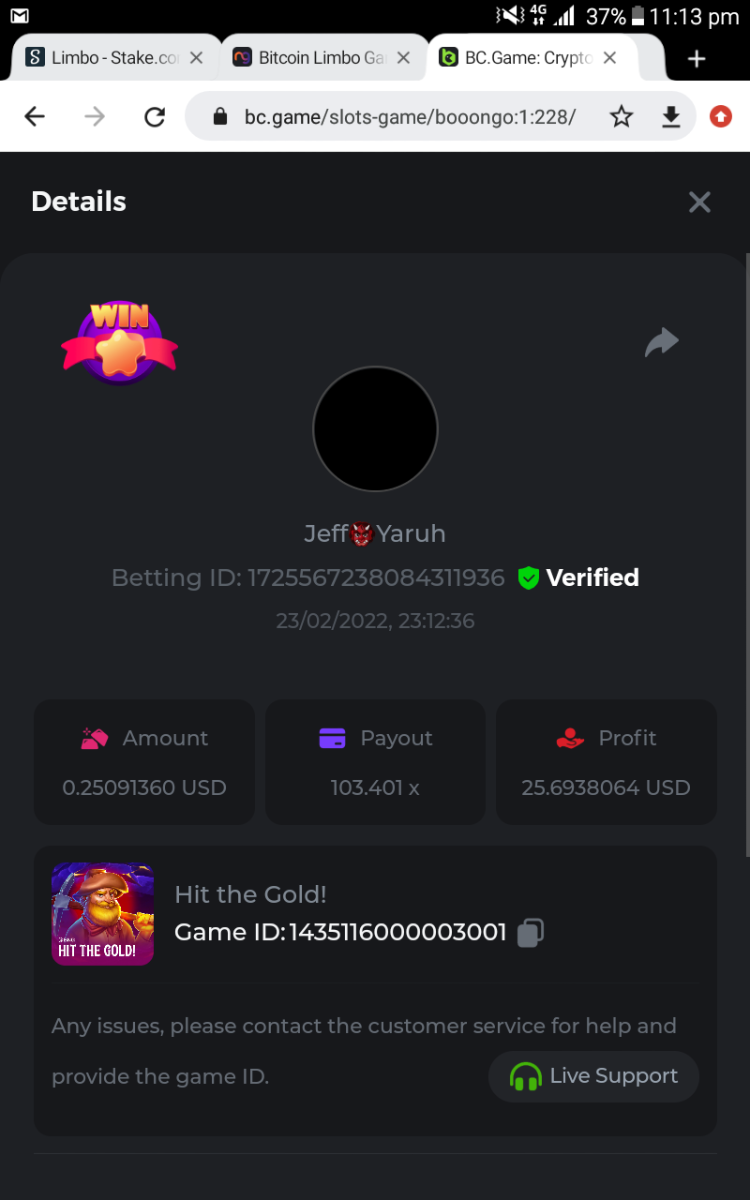The height and width of the screenshot is (1200, 750).
Task: View Jeff Yaruh's profile avatar
Action: pos(375,429)
